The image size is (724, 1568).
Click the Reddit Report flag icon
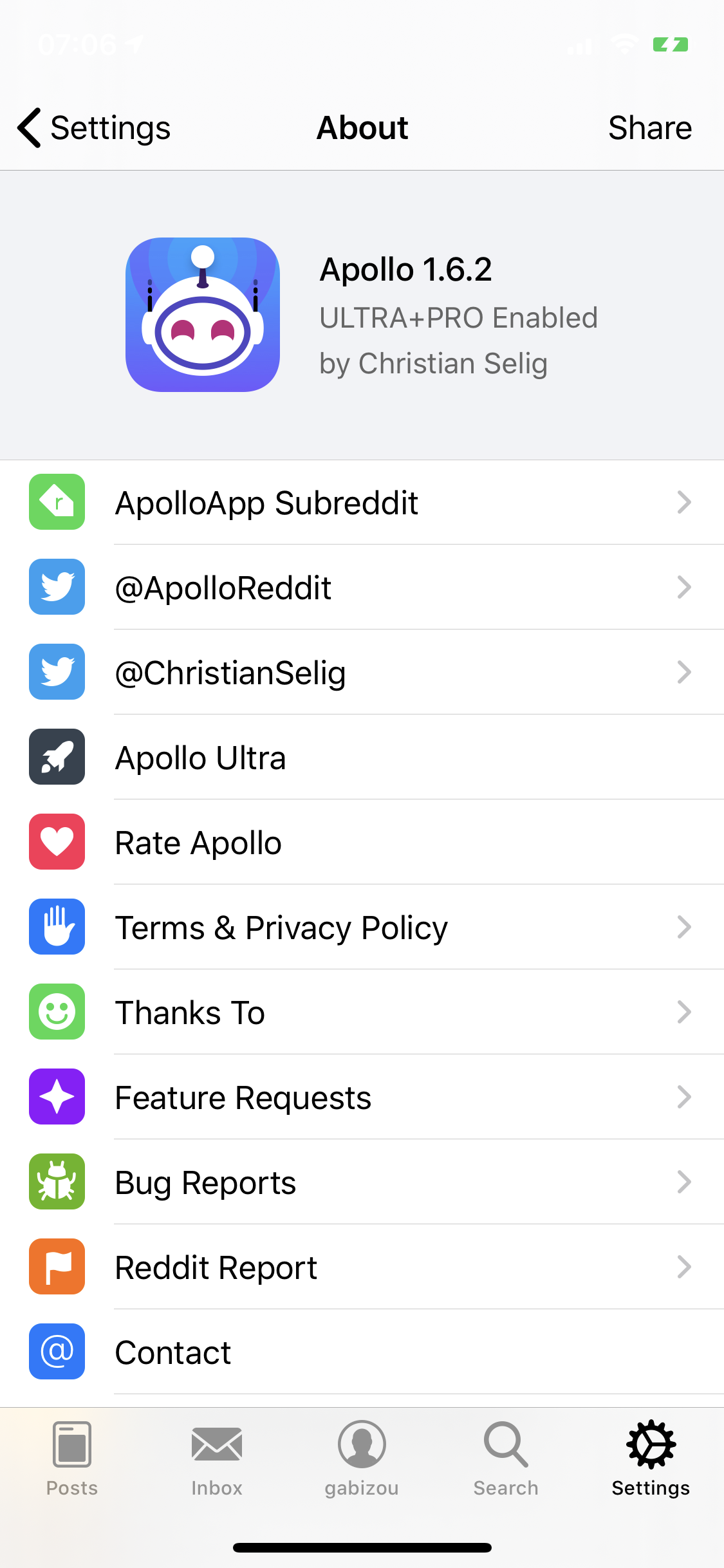coord(57,1267)
